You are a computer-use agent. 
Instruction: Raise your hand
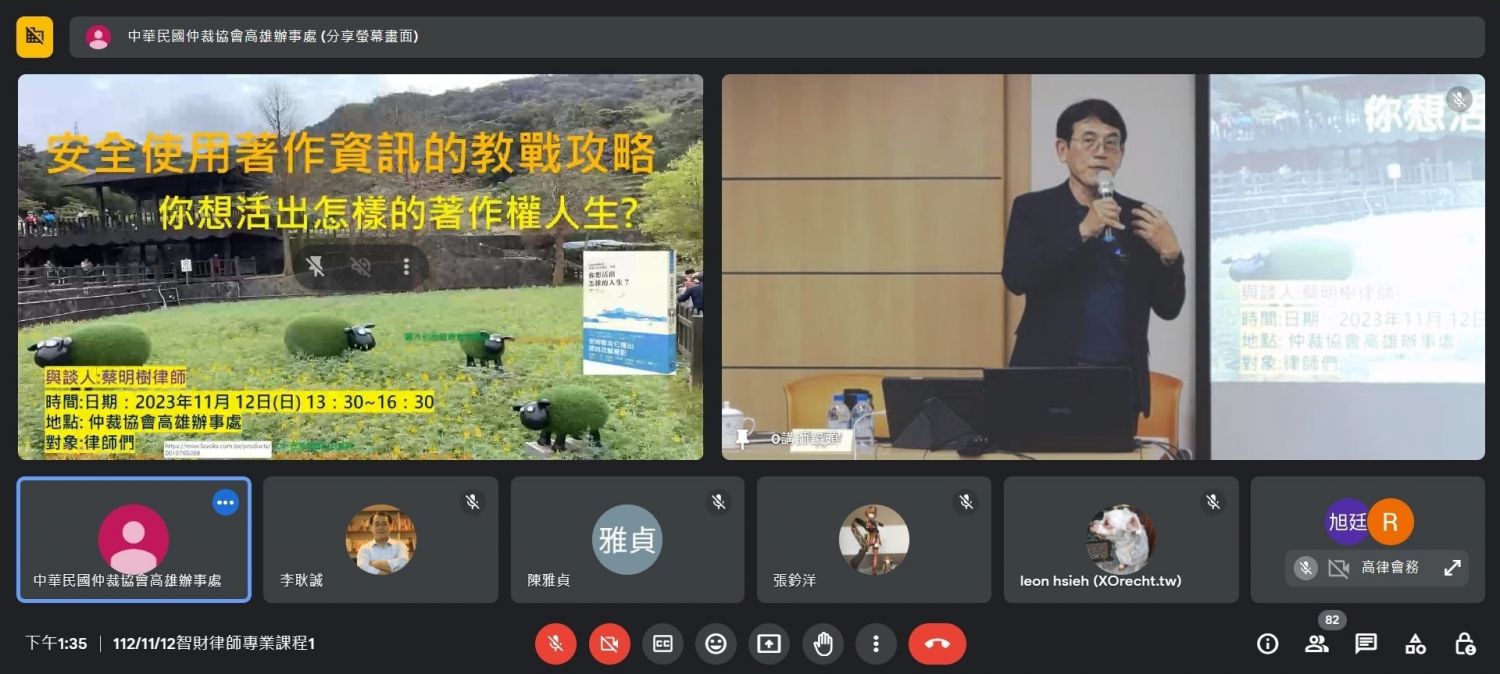pos(822,644)
